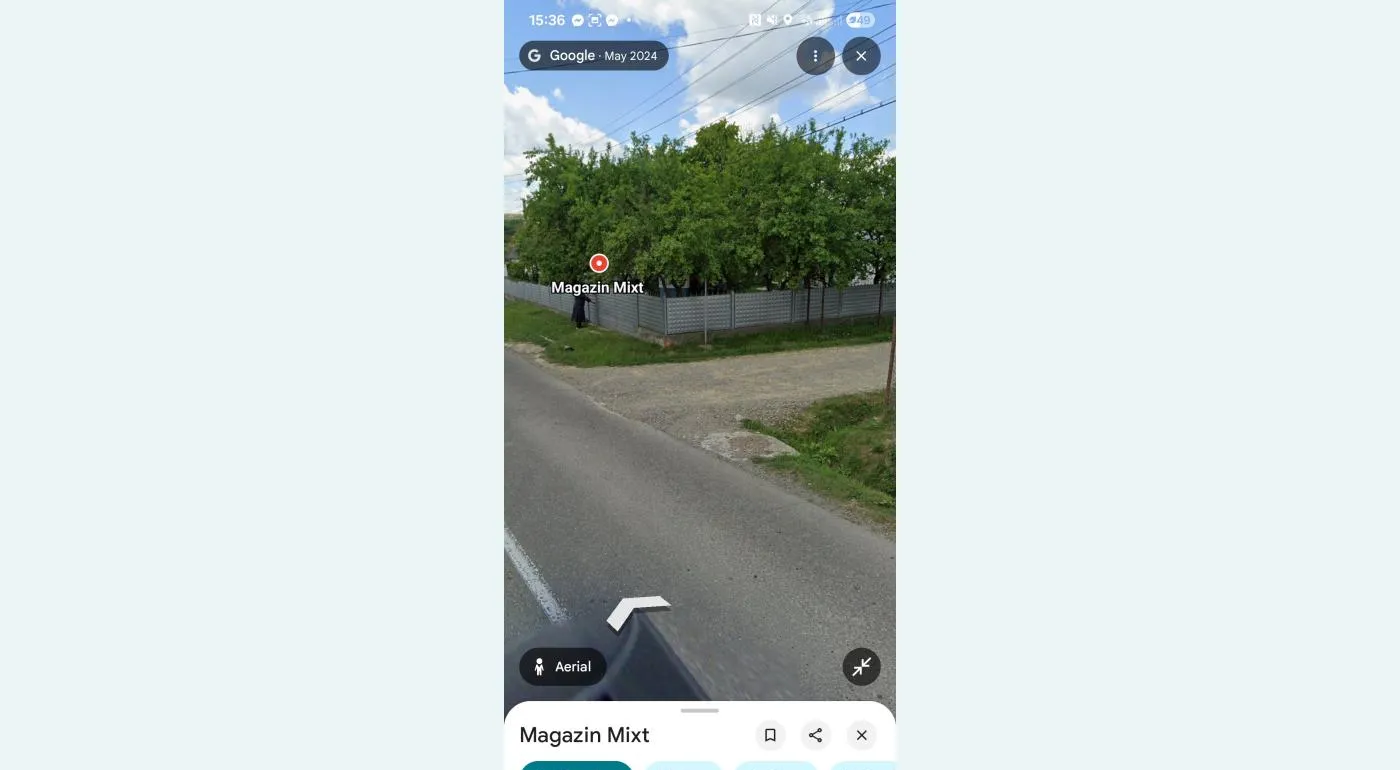1400x770 pixels.
Task: Close the Street View panorama
Action: click(x=861, y=56)
